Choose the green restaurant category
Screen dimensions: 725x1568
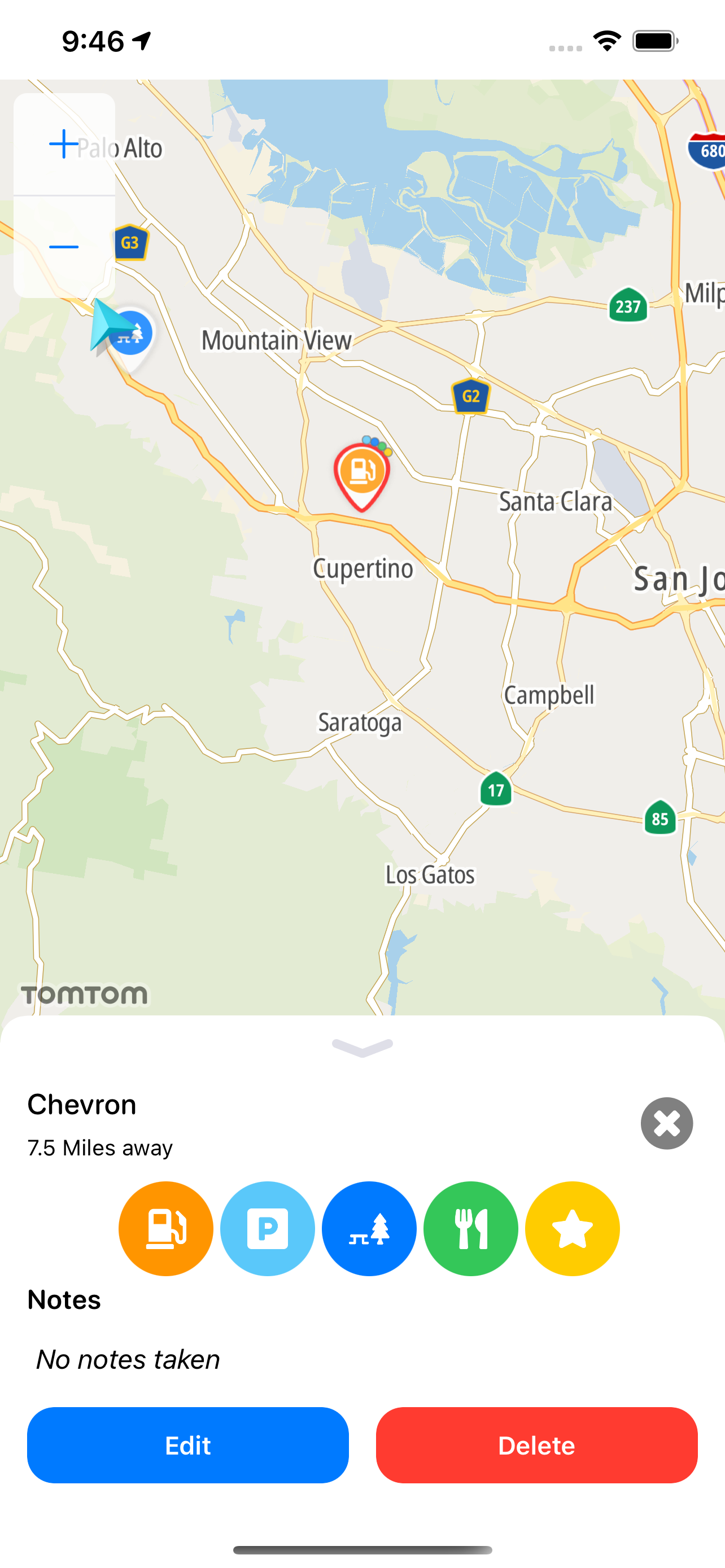click(x=470, y=1229)
